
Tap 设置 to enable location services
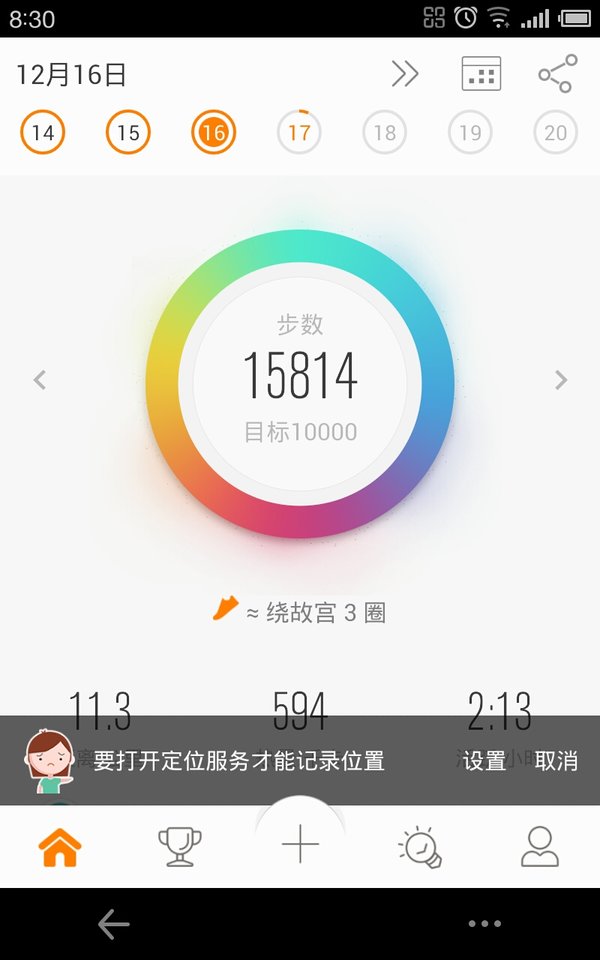(484, 760)
